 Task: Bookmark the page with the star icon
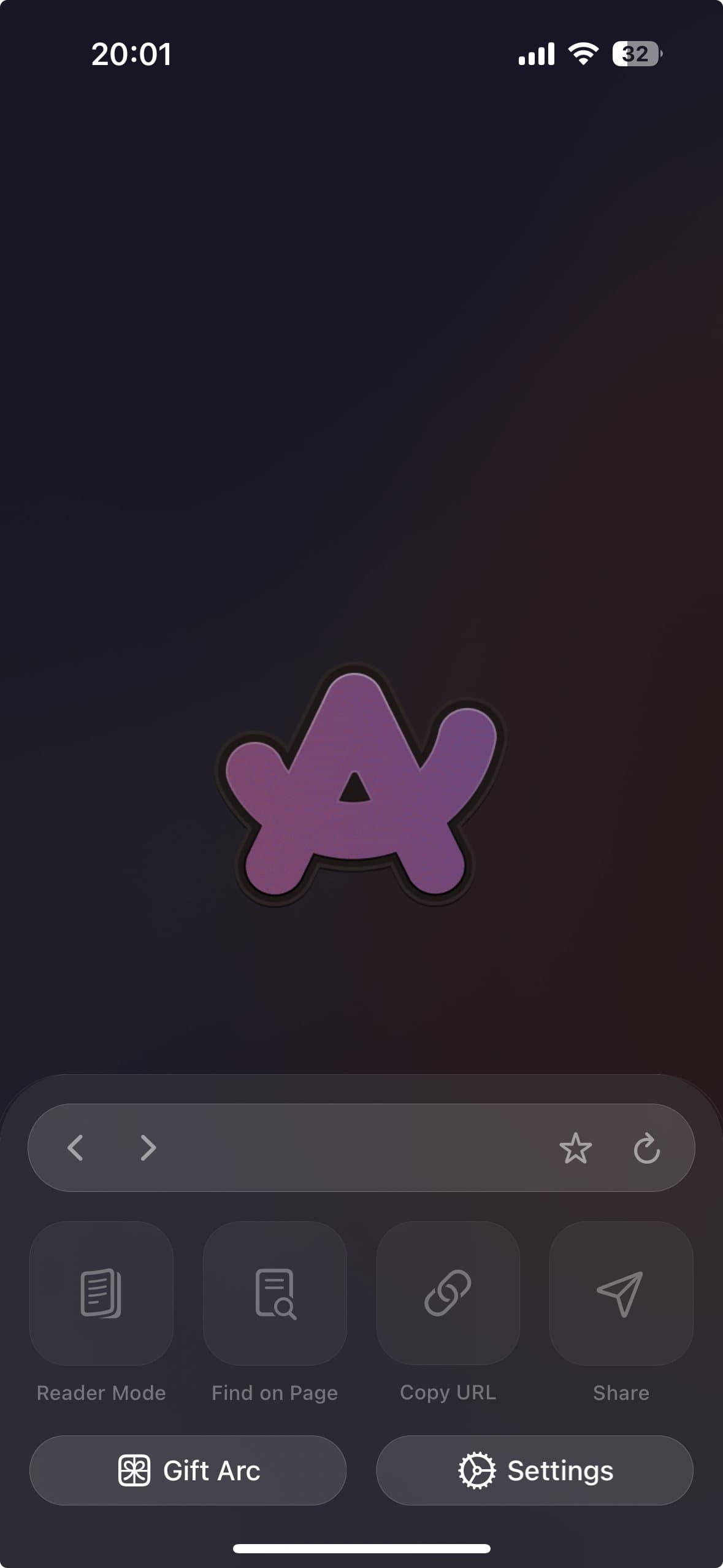(575, 1148)
